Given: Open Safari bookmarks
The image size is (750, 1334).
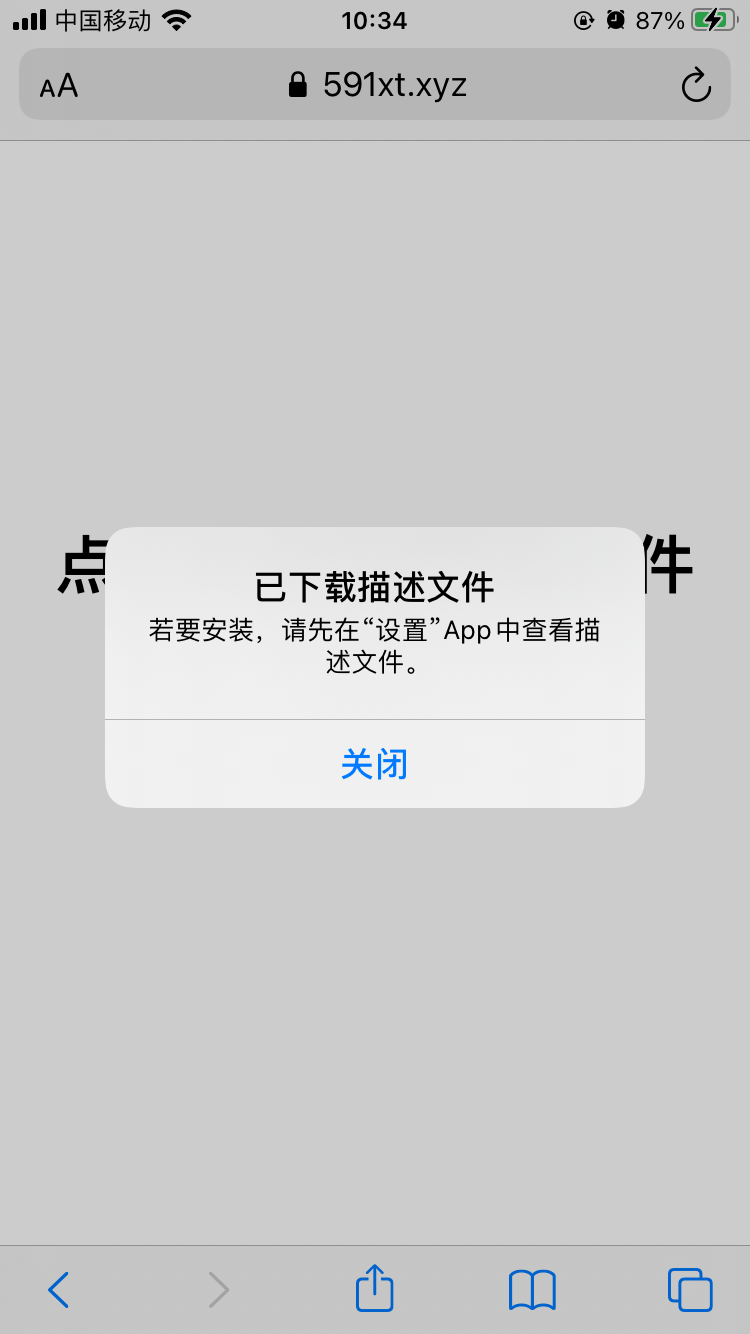Looking at the screenshot, I should coord(532,1289).
